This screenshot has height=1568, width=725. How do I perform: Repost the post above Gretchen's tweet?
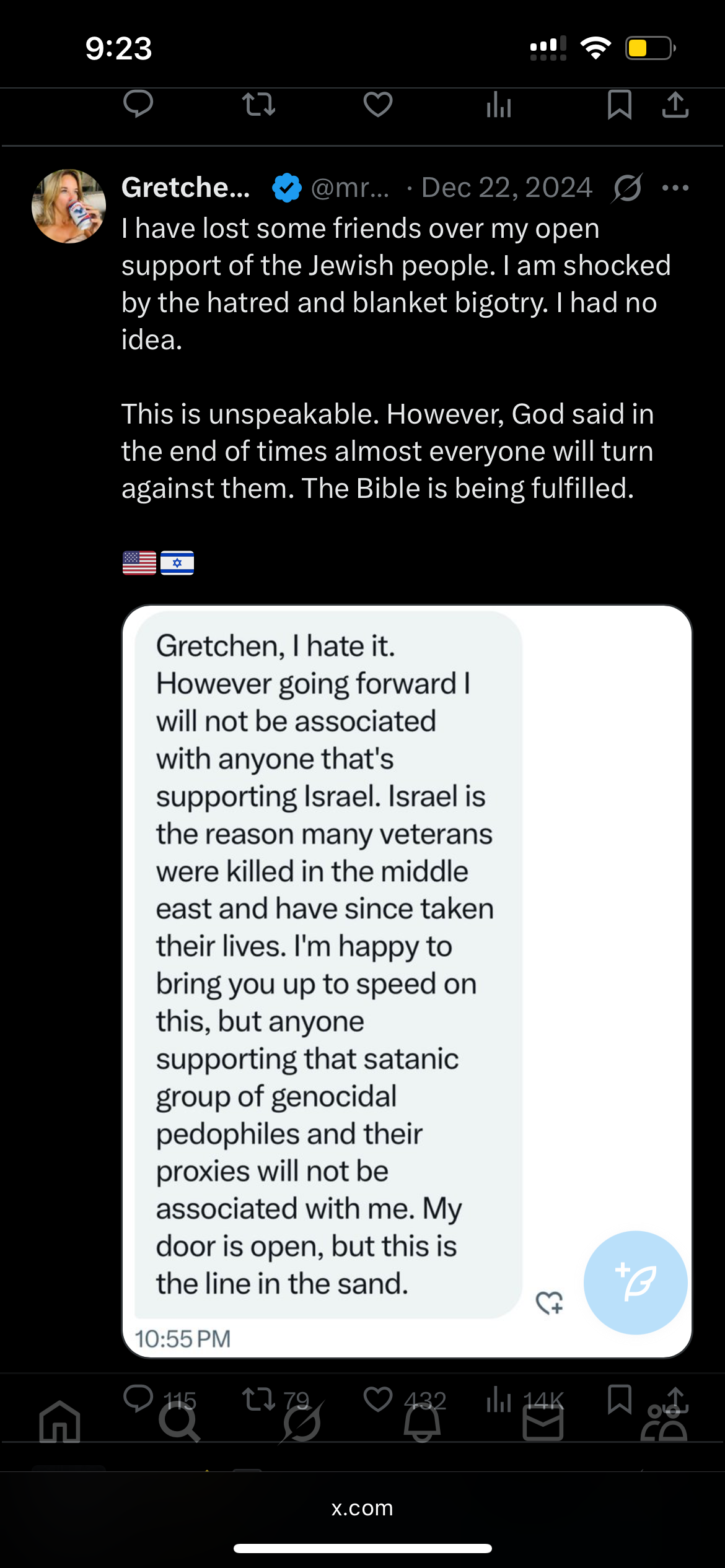tap(258, 104)
